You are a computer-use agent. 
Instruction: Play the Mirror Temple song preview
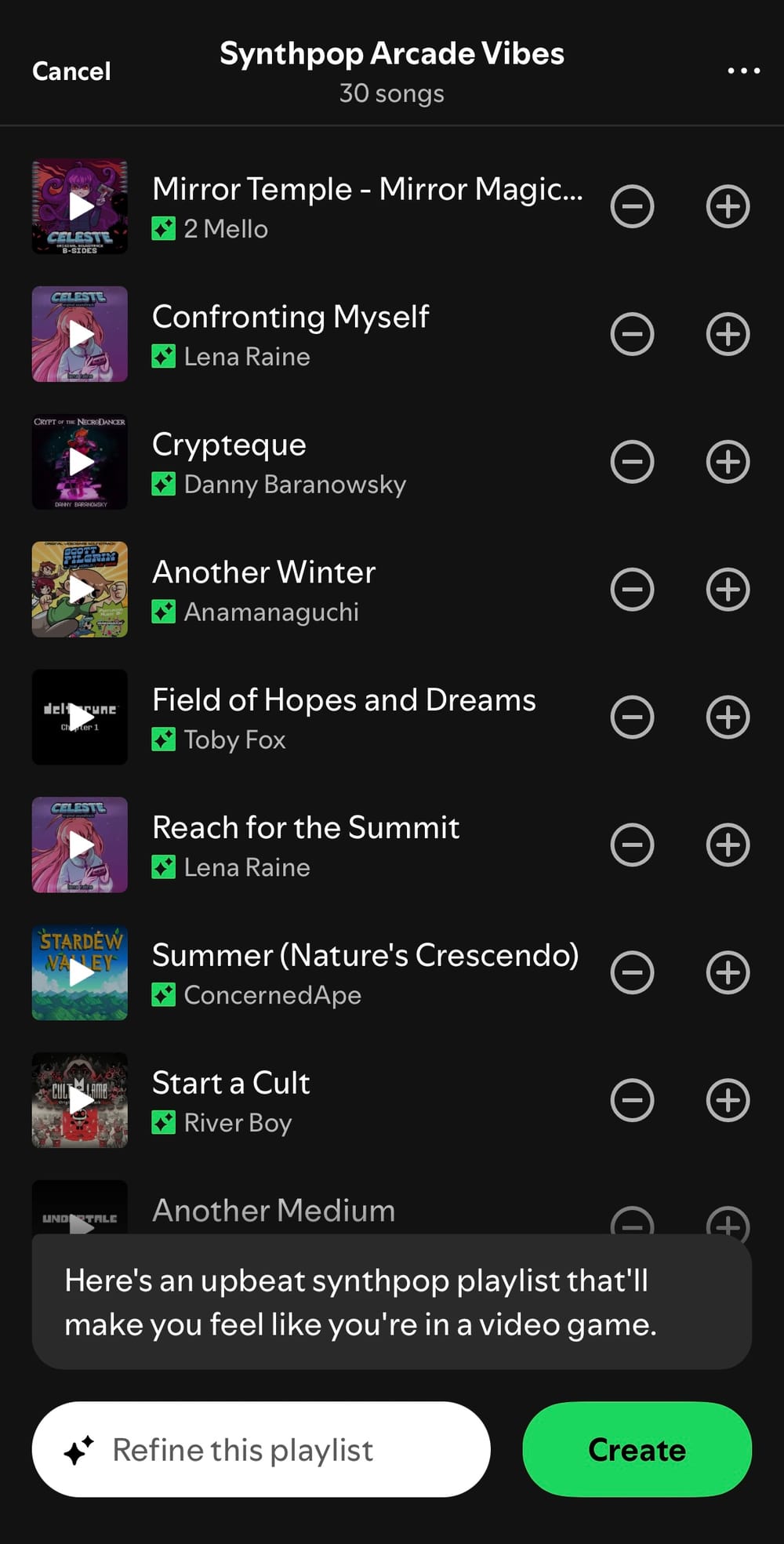(80, 206)
